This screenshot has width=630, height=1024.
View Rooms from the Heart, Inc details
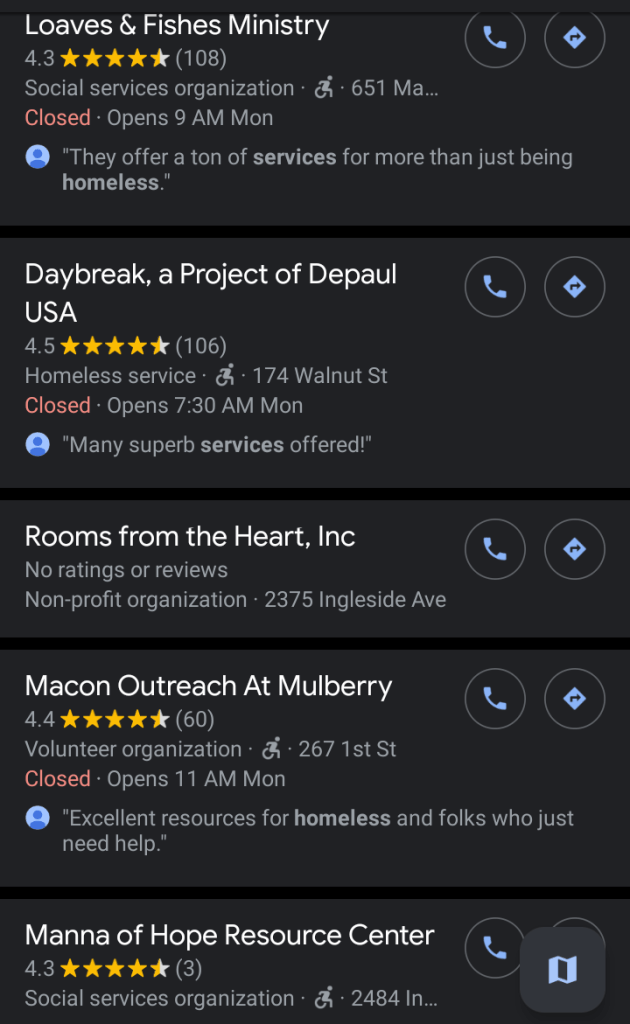pyautogui.click(x=190, y=537)
